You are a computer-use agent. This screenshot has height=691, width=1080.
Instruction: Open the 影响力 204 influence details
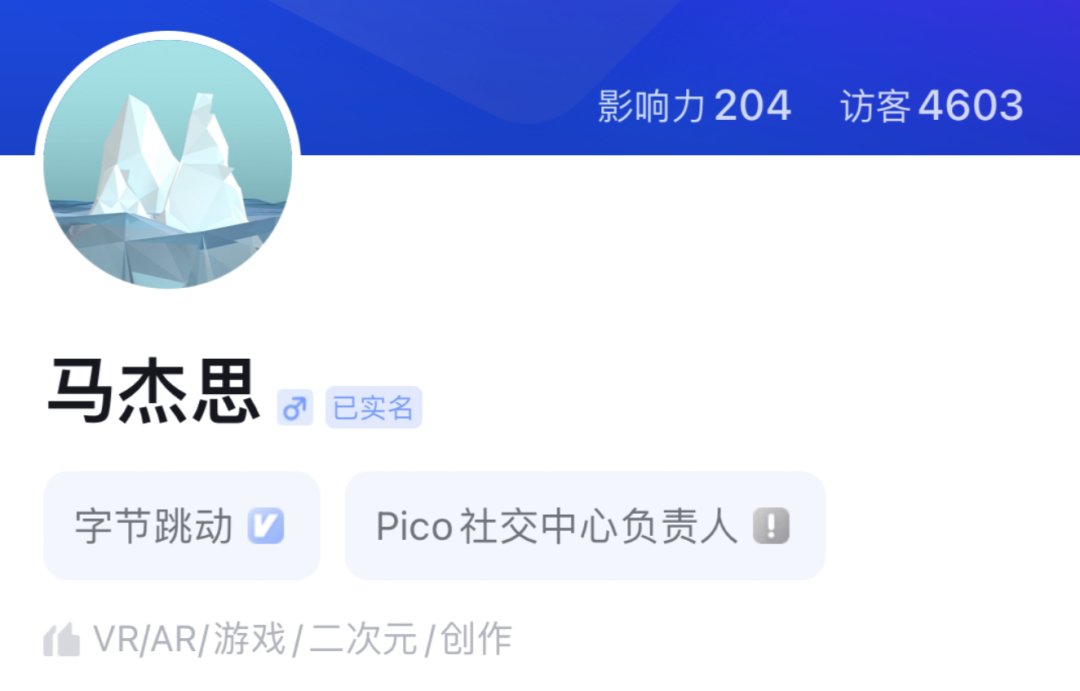(x=694, y=107)
